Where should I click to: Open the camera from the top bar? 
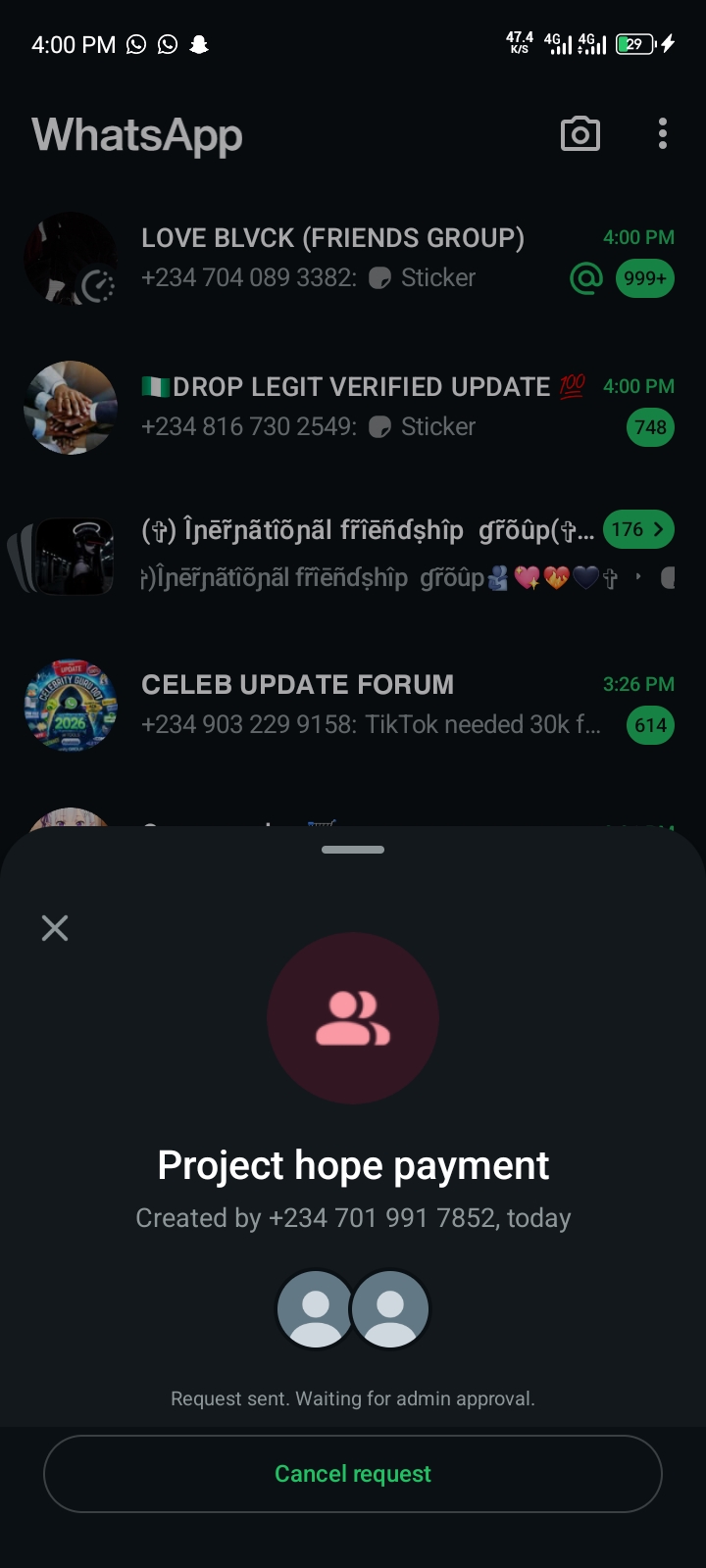pos(580,134)
